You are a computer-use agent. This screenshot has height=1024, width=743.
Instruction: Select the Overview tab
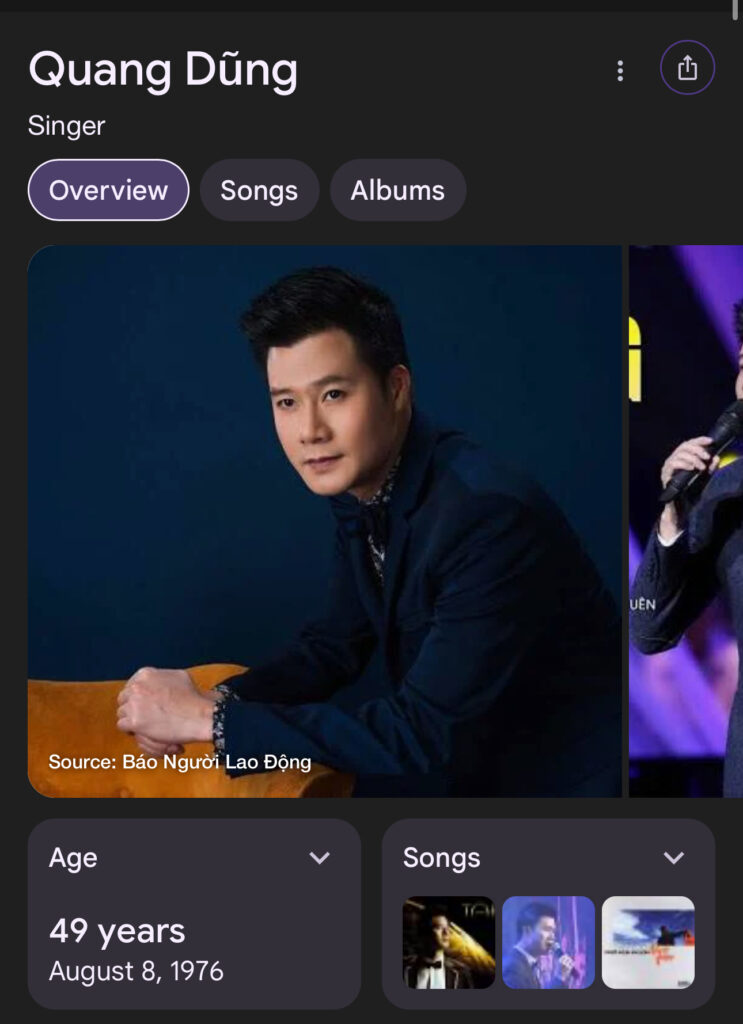pyautogui.click(x=108, y=190)
